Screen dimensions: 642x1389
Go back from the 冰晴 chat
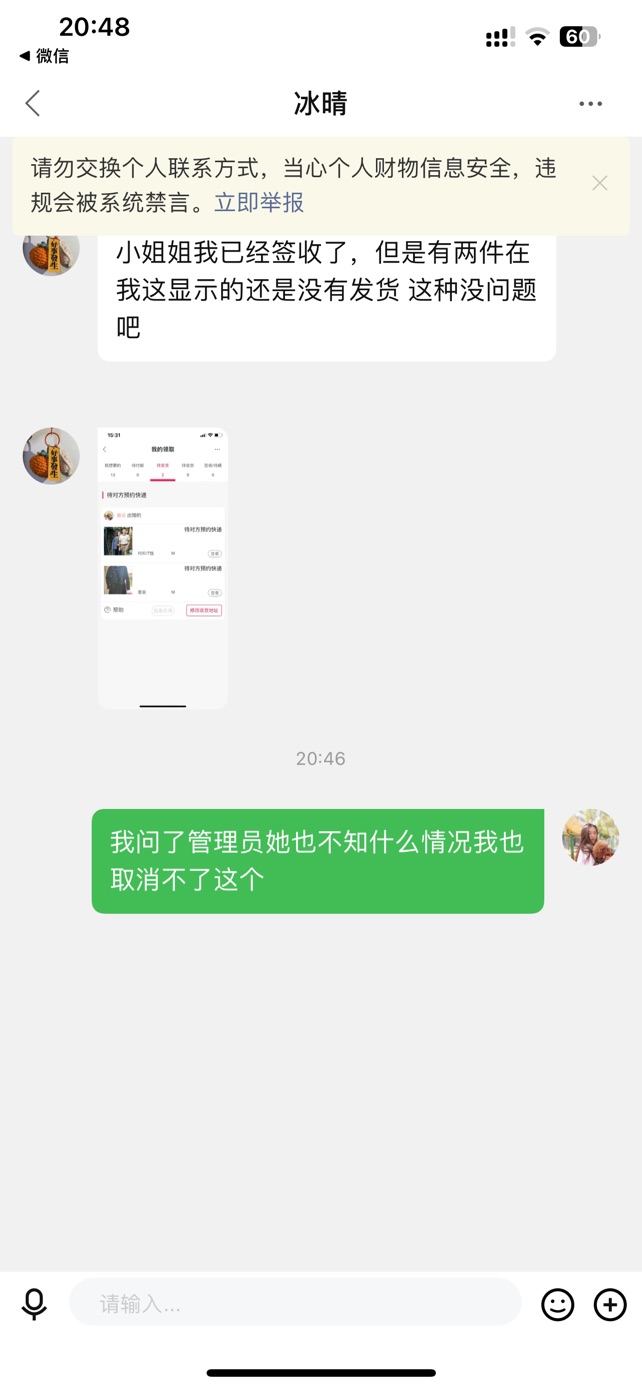pos(33,103)
